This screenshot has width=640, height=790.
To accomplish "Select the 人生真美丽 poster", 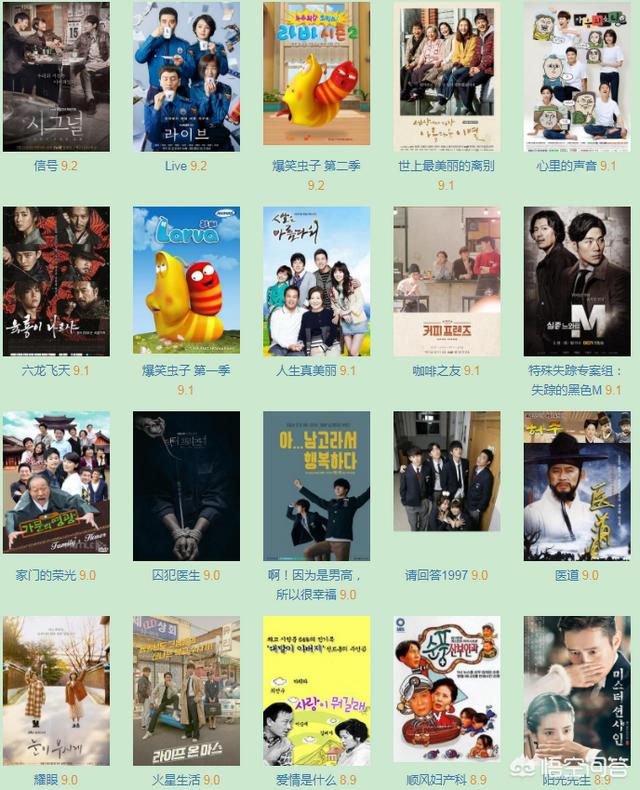I will tap(316, 281).
